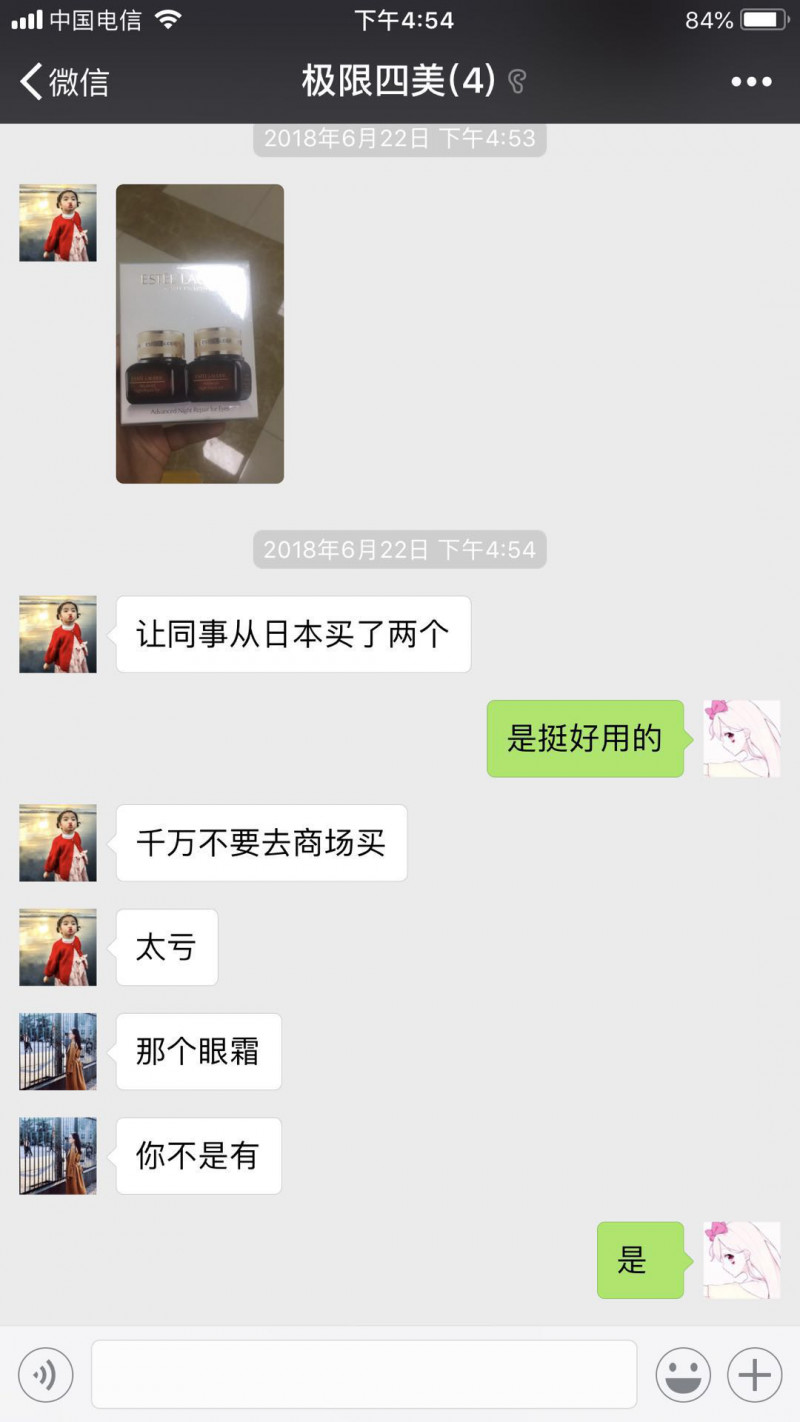Open the group chat details menu
The width and height of the screenshot is (800, 1422).
coord(751,82)
